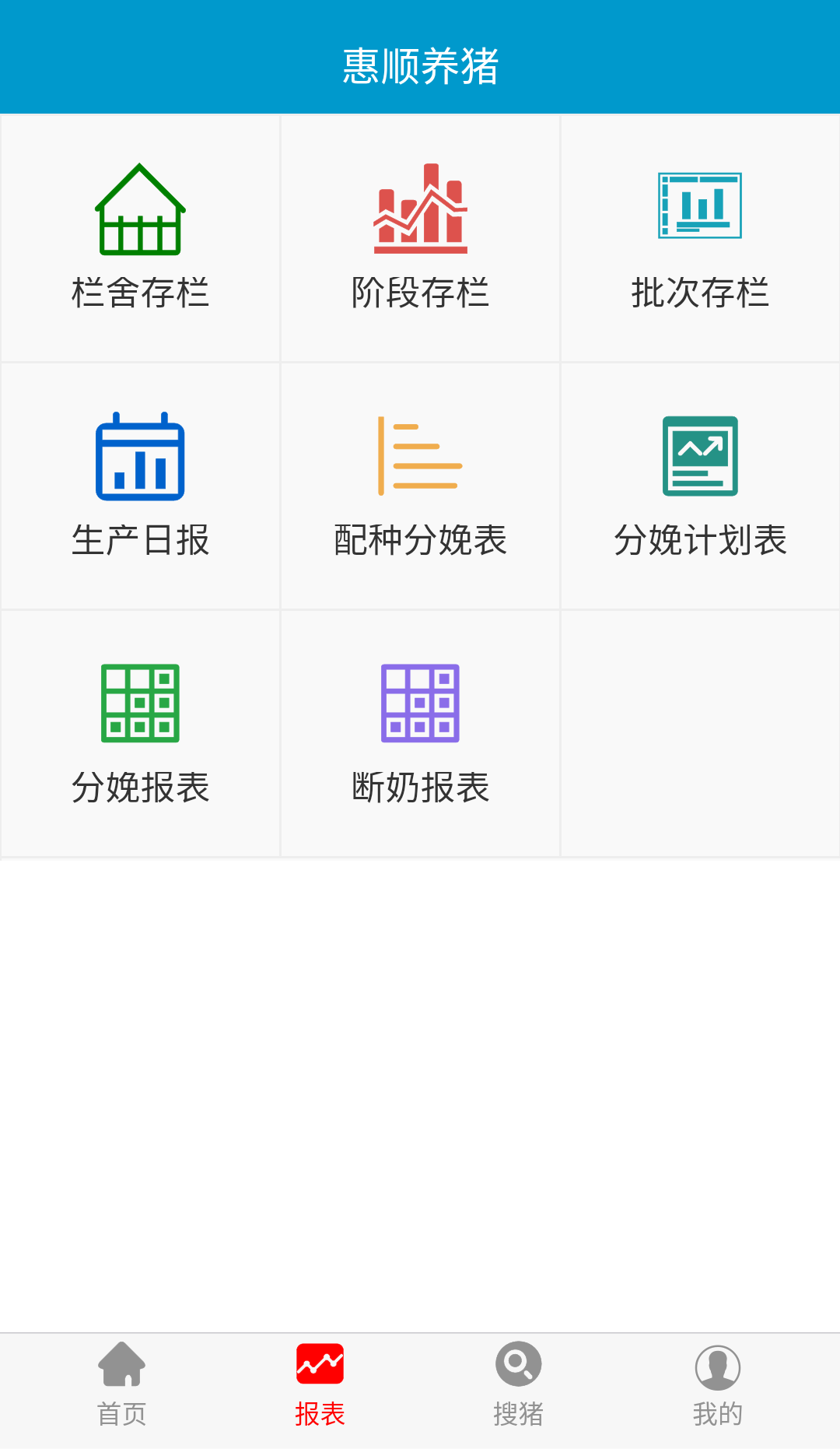
Task: Select the 分娩报表 tile
Action: coord(140,733)
